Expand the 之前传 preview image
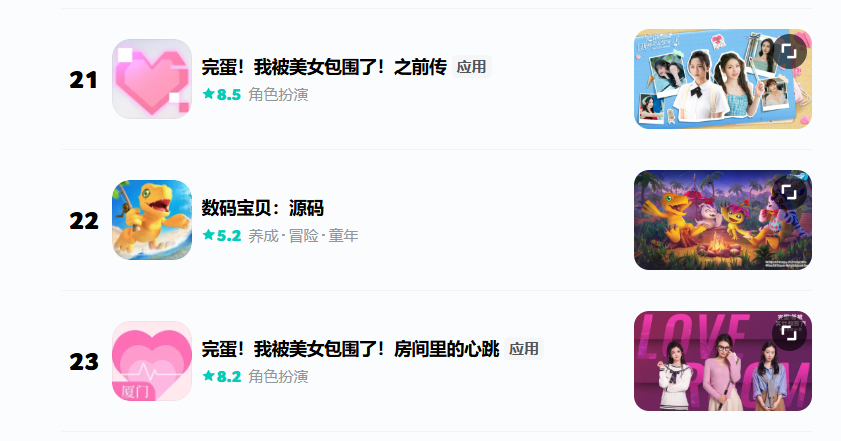 789,52
